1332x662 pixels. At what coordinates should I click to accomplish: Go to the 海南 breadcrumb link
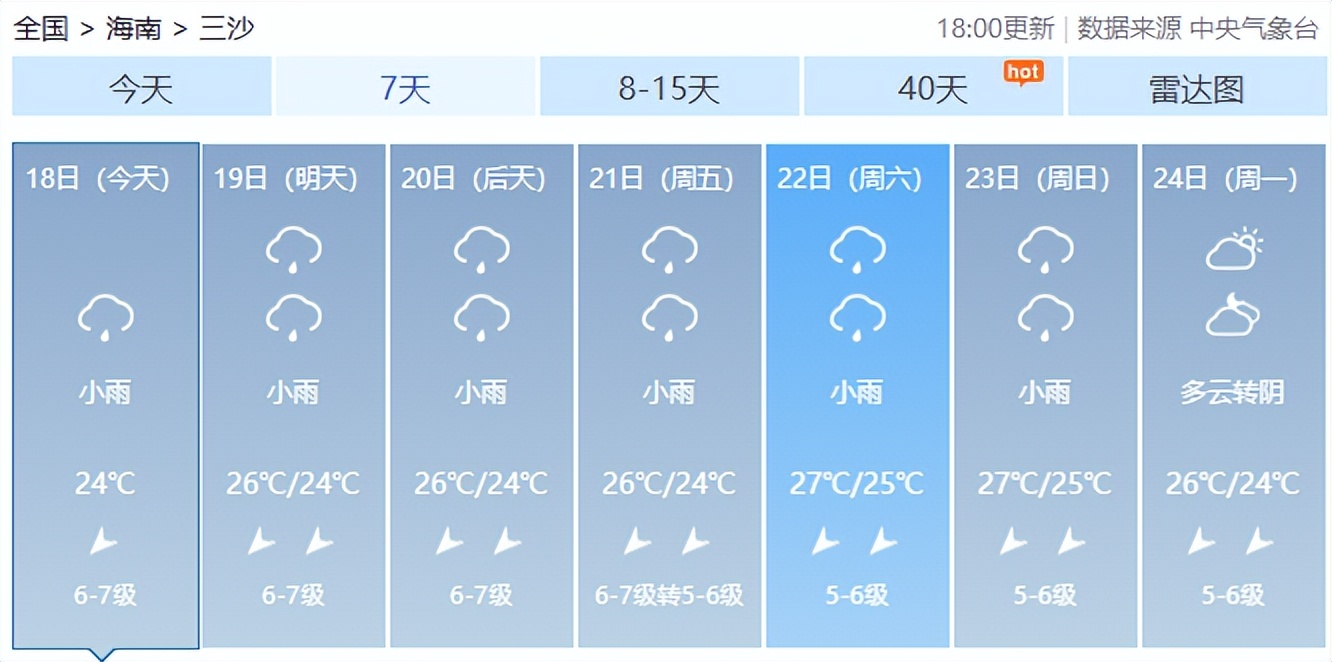point(133,28)
